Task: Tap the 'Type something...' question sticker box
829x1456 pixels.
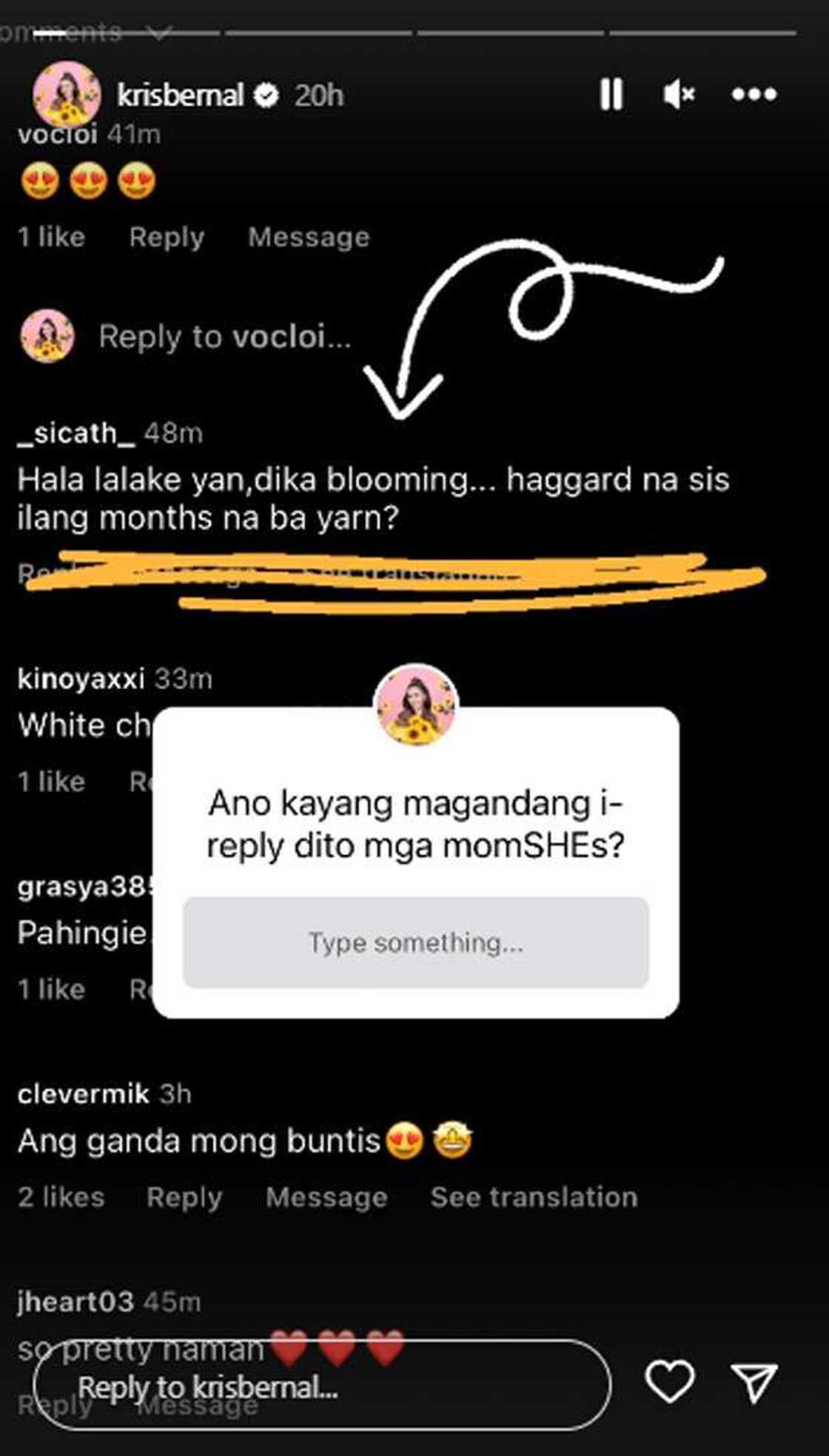Action: 415,942
